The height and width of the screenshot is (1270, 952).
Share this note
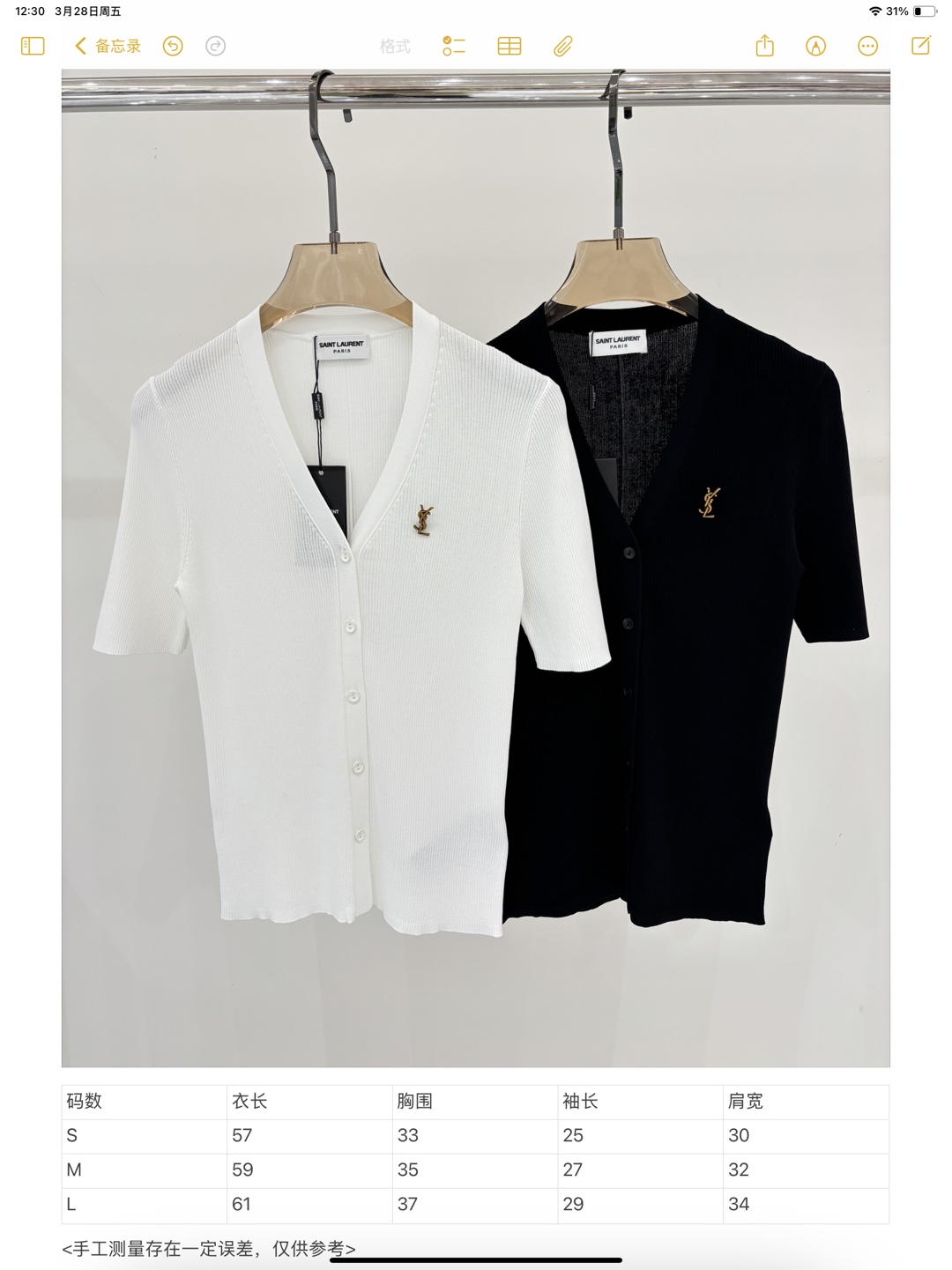(x=764, y=46)
